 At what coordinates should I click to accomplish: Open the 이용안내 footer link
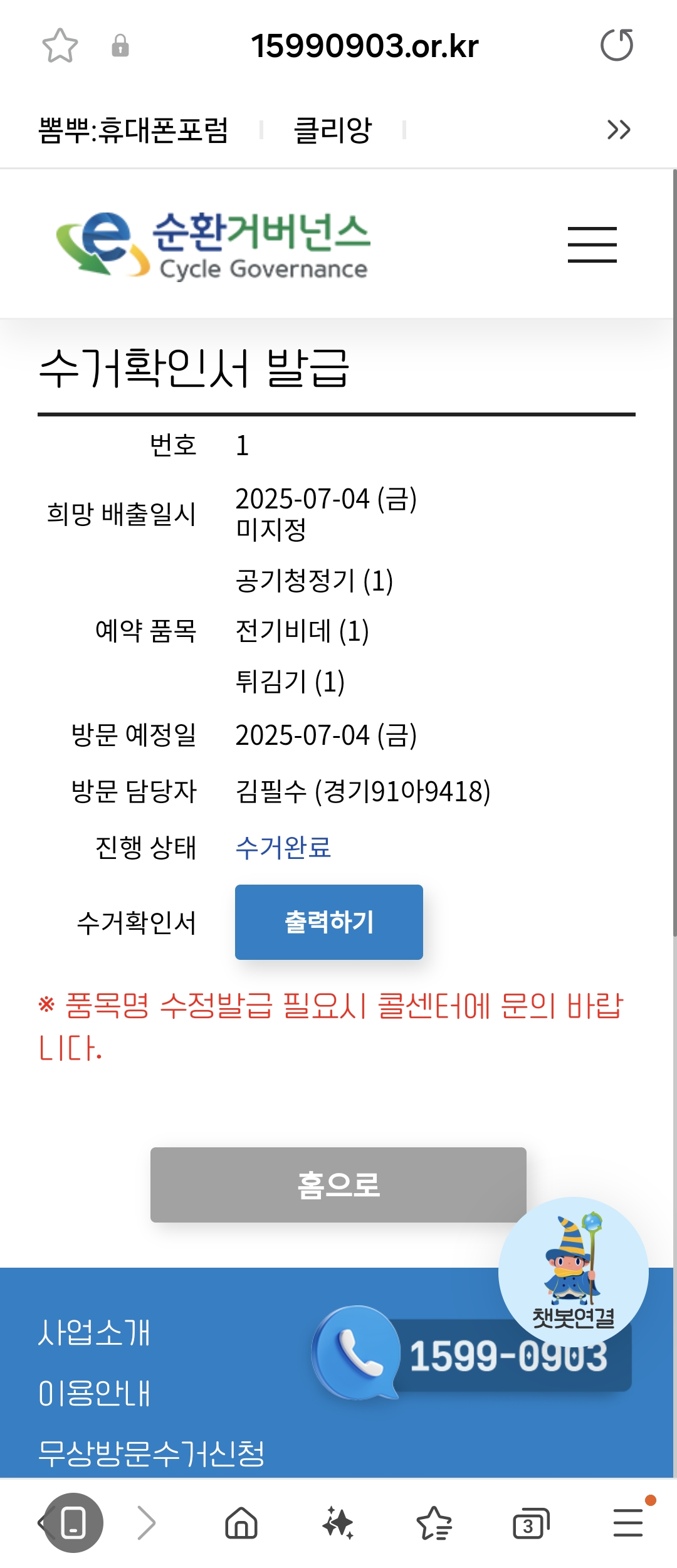click(x=94, y=1393)
